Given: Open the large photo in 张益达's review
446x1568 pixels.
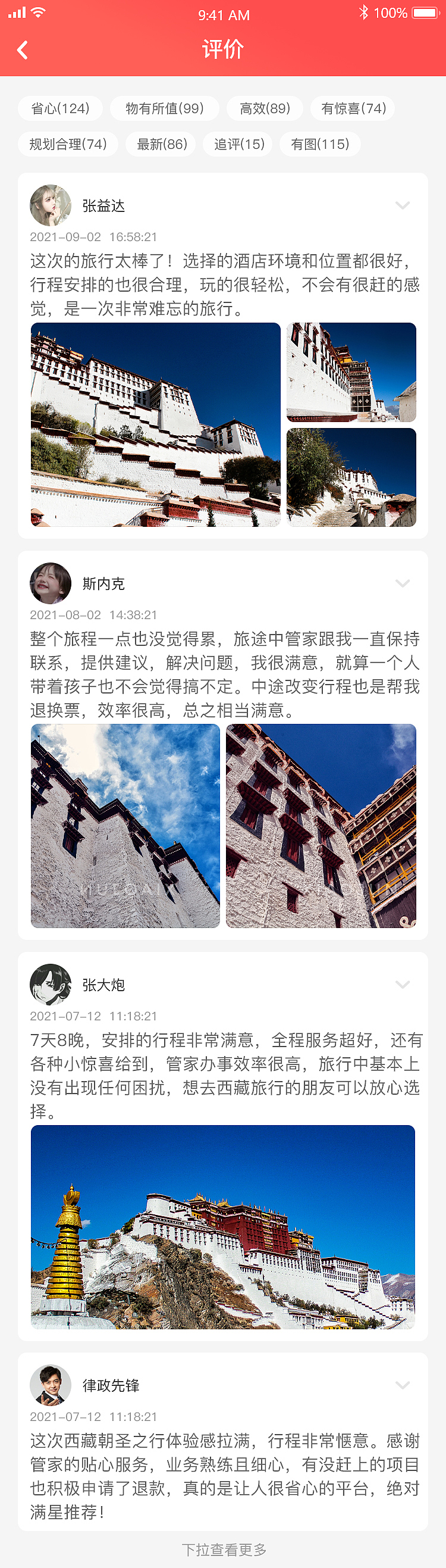Looking at the screenshot, I should [156, 424].
